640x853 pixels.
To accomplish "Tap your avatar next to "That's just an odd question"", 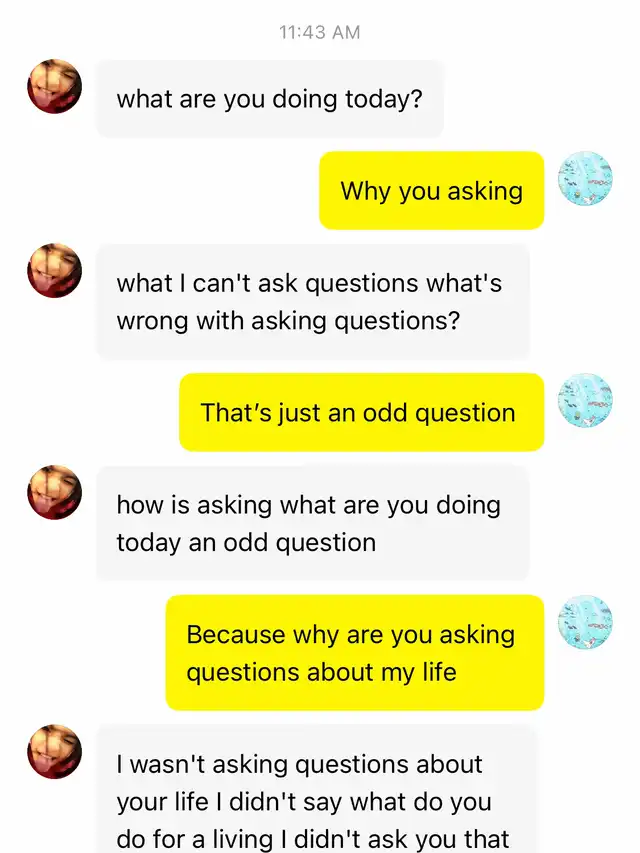I will (x=584, y=400).
